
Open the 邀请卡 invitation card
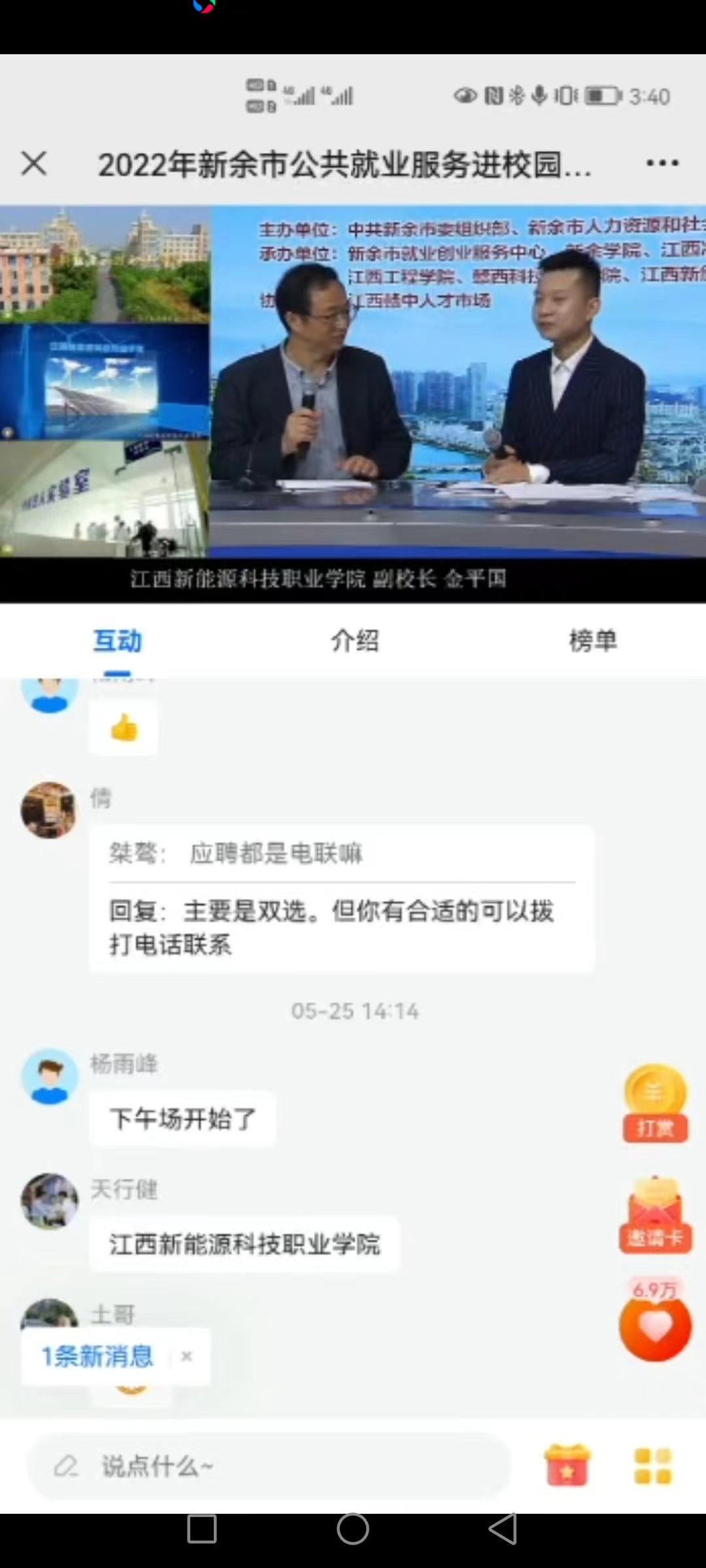point(655,1216)
